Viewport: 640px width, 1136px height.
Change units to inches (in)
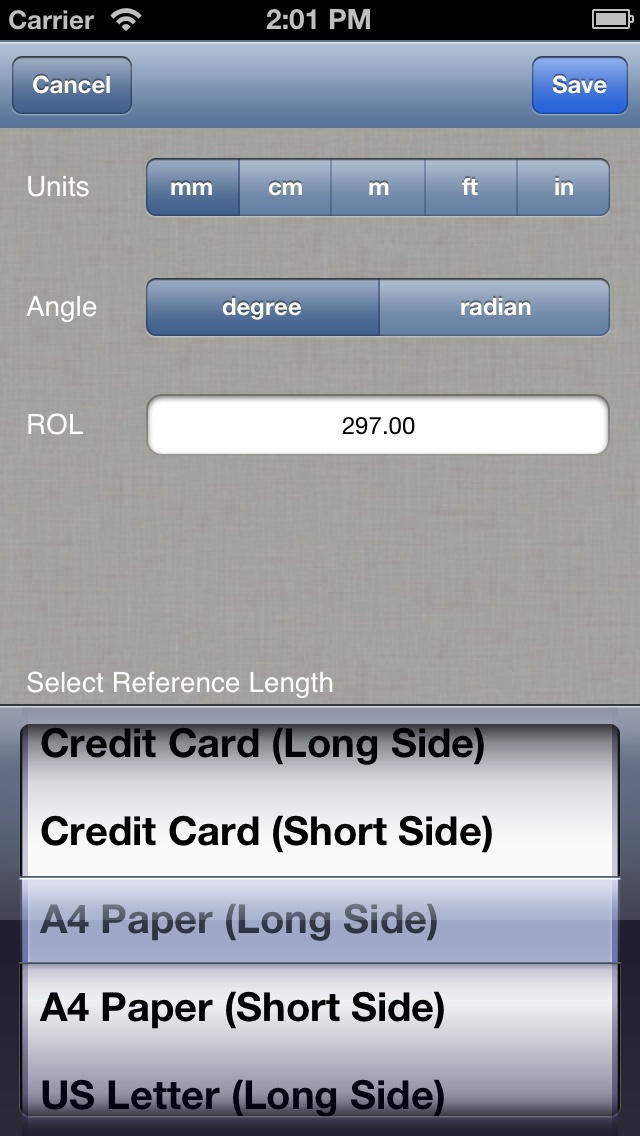tap(563, 187)
